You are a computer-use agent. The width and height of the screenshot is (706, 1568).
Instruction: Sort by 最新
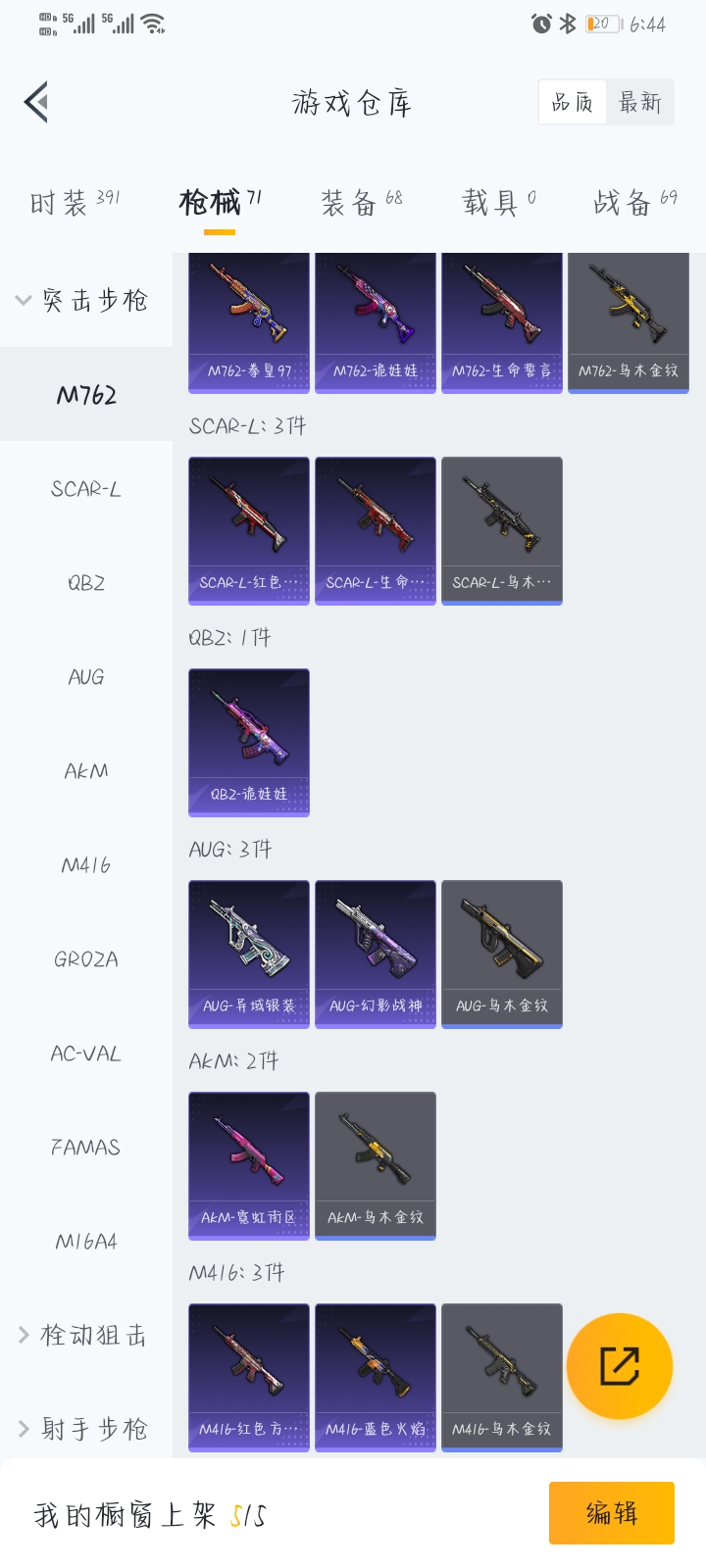click(639, 102)
